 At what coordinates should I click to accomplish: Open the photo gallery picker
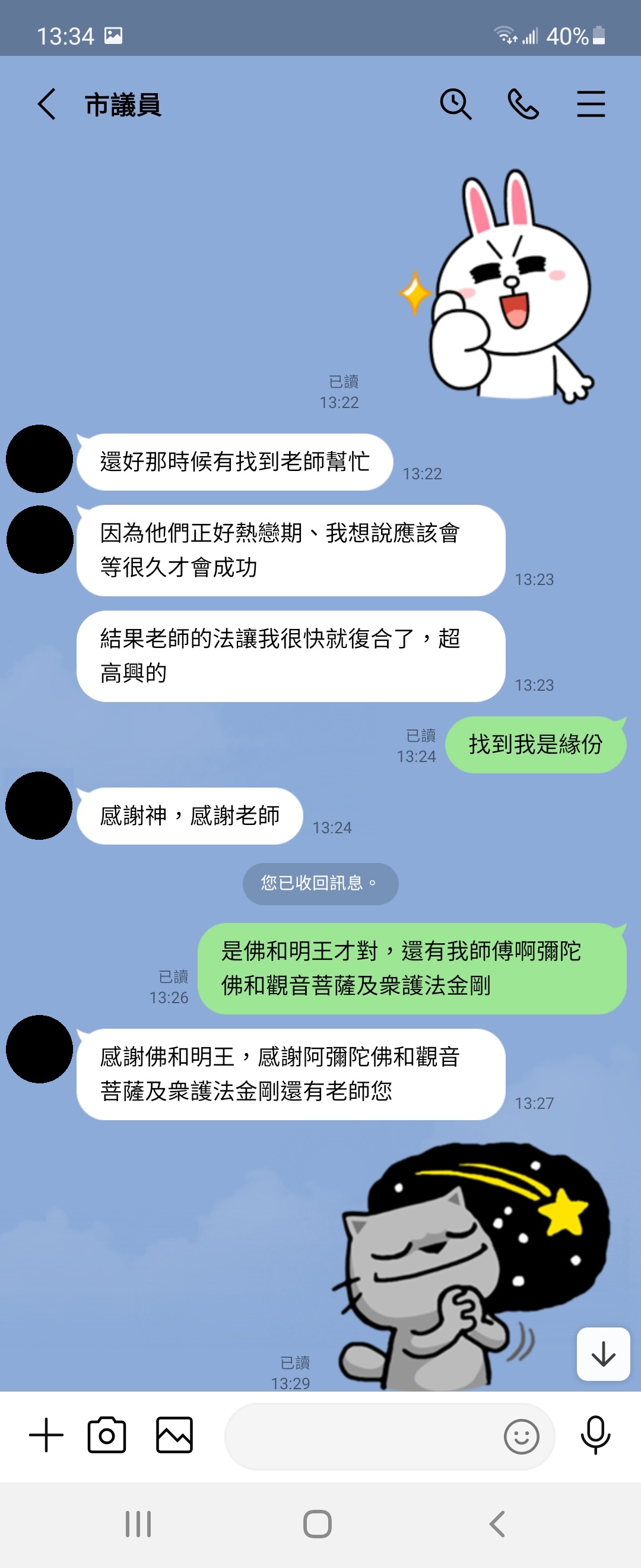[x=174, y=1435]
